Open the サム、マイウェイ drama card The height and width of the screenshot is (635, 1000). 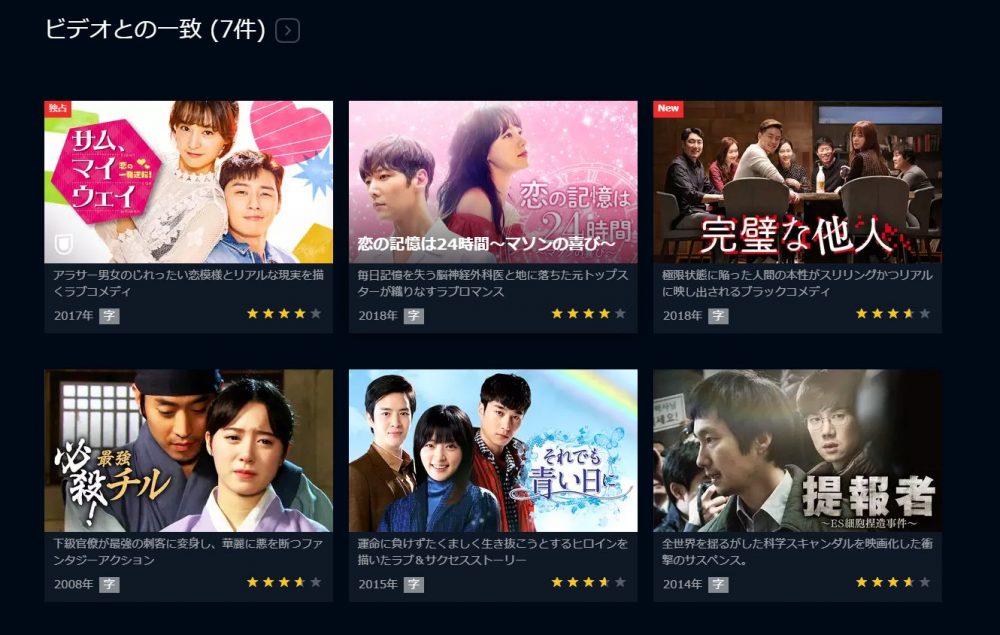click(x=188, y=182)
